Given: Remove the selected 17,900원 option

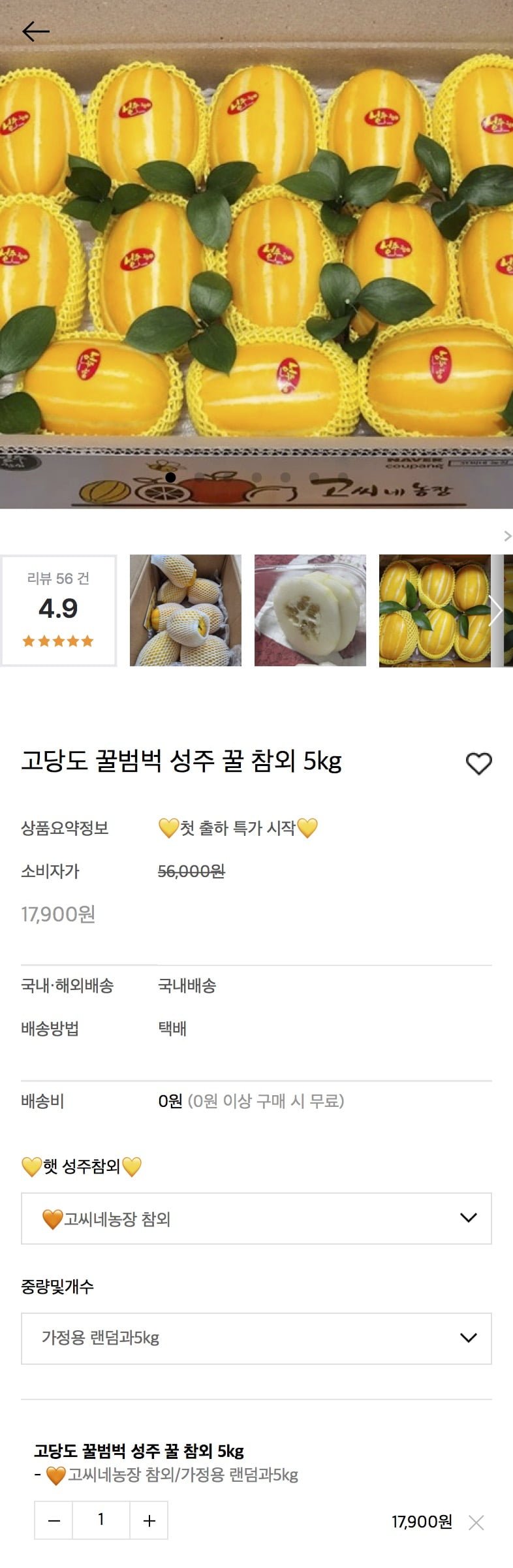Looking at the screenshot, I should (476, 1523).
